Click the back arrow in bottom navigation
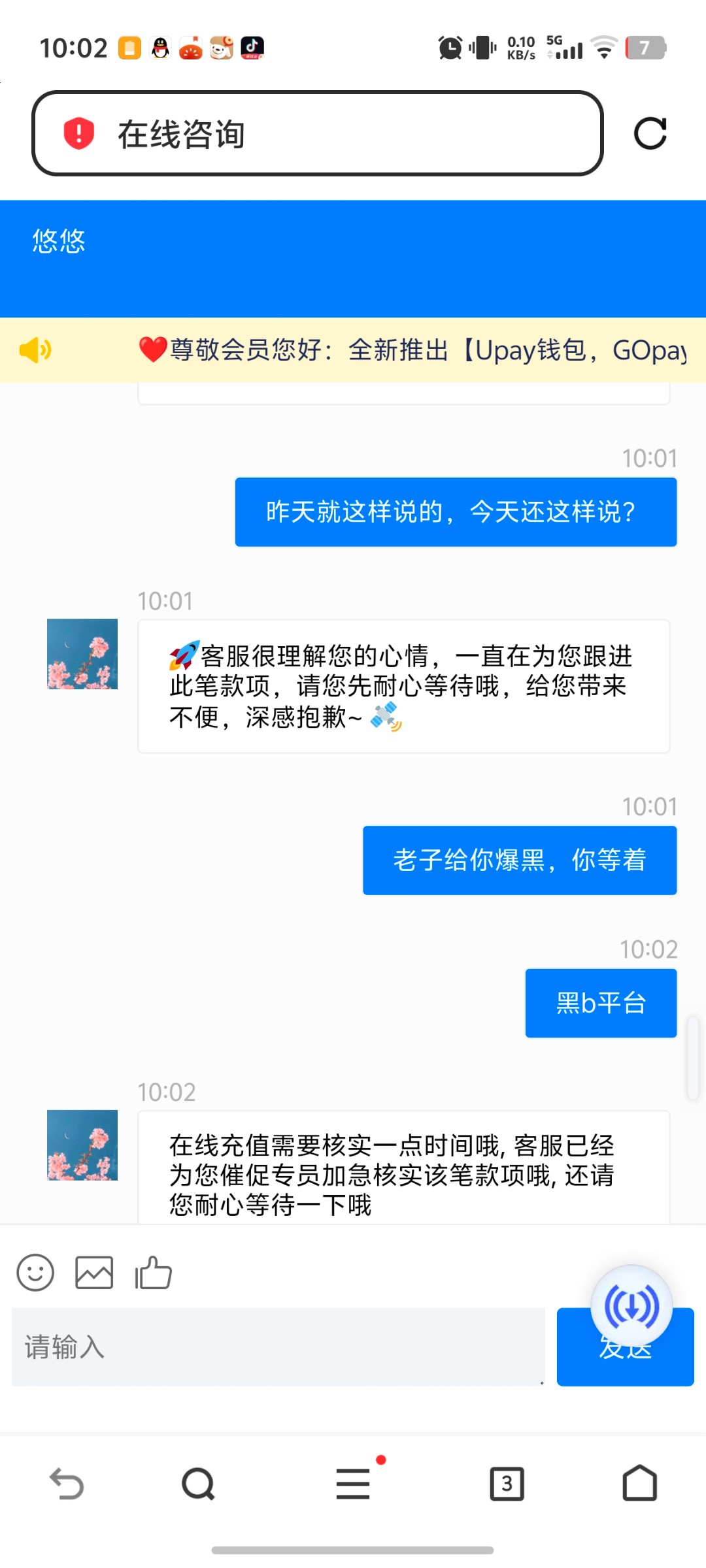This screenshot has width=706, height=1568. click(65, 1483)
